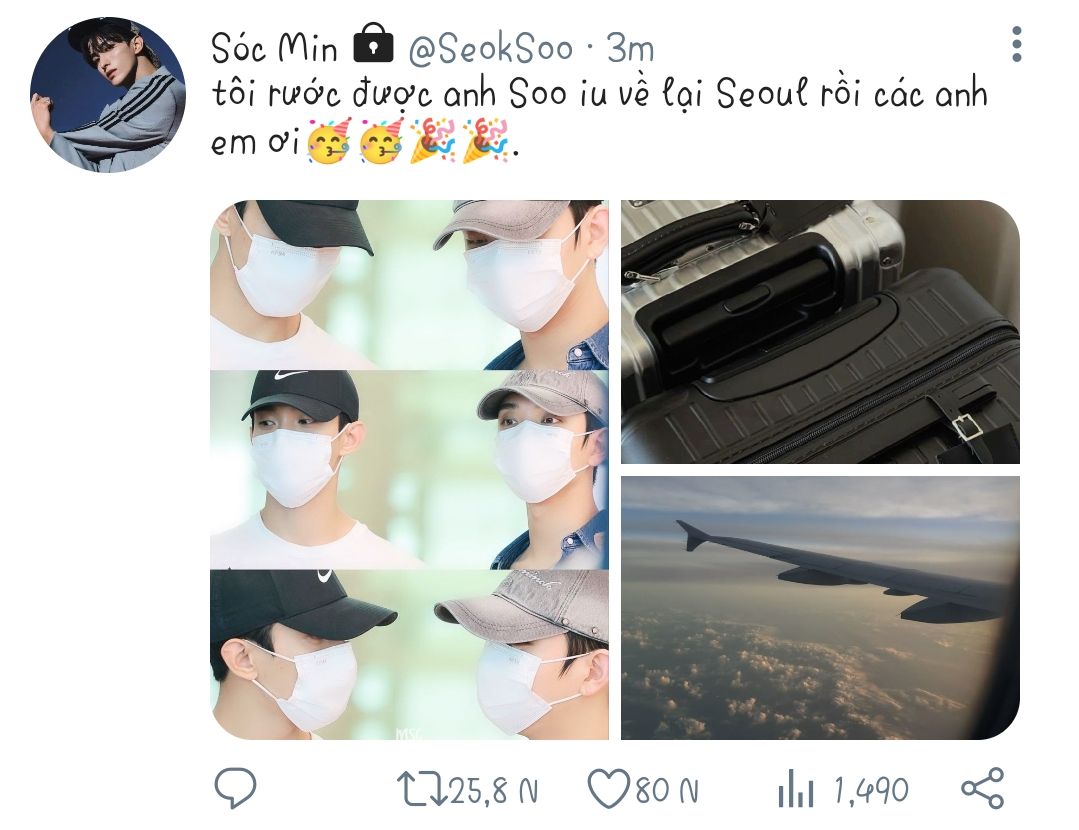
Task: Share this tweet
Action: [983, 788]
